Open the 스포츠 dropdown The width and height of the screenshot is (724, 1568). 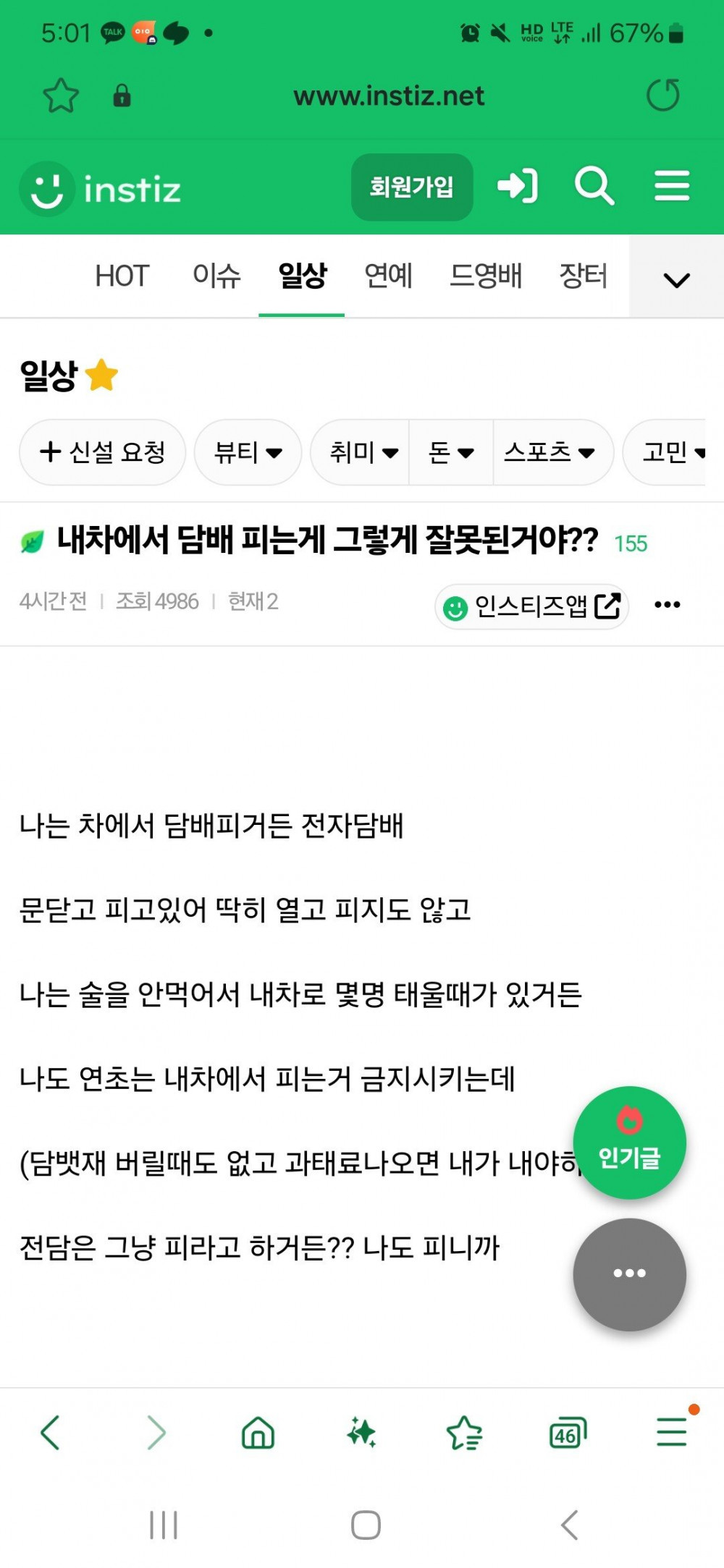pos(550,453)
